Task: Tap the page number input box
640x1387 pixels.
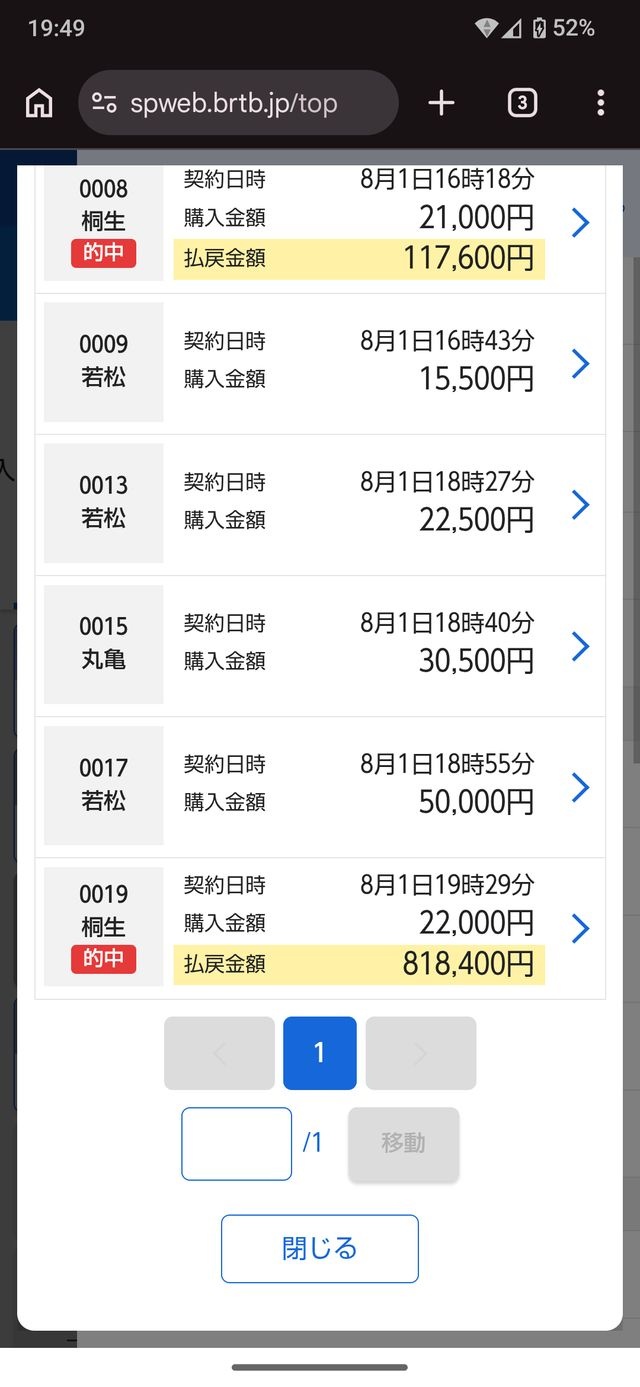Action: [x=237, y=1144]
